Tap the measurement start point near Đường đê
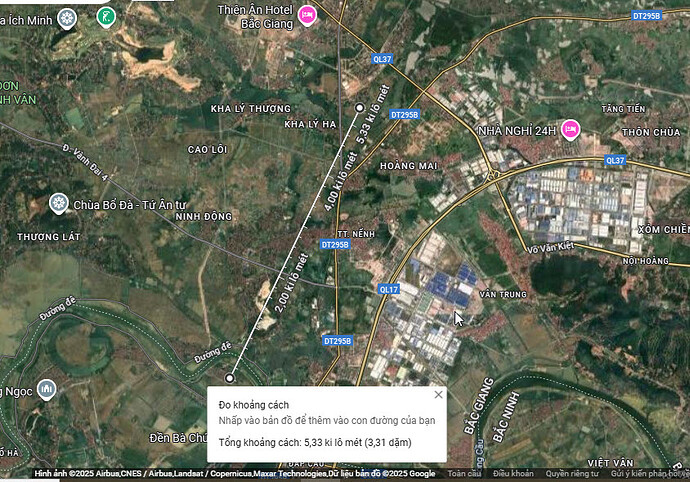 tap(230, 378)
